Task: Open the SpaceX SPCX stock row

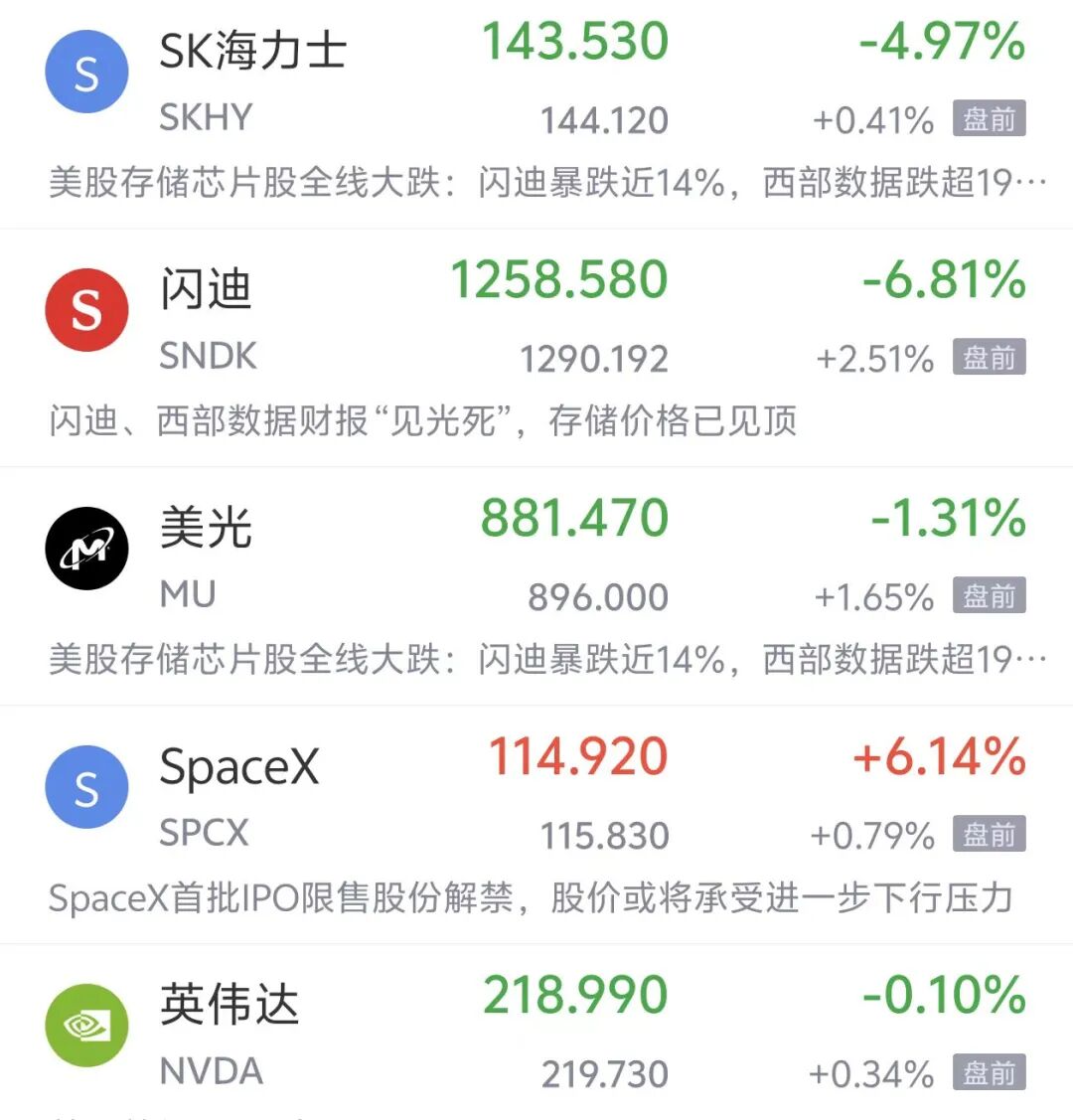Action: pyautogui.click(x=536, y=794)
